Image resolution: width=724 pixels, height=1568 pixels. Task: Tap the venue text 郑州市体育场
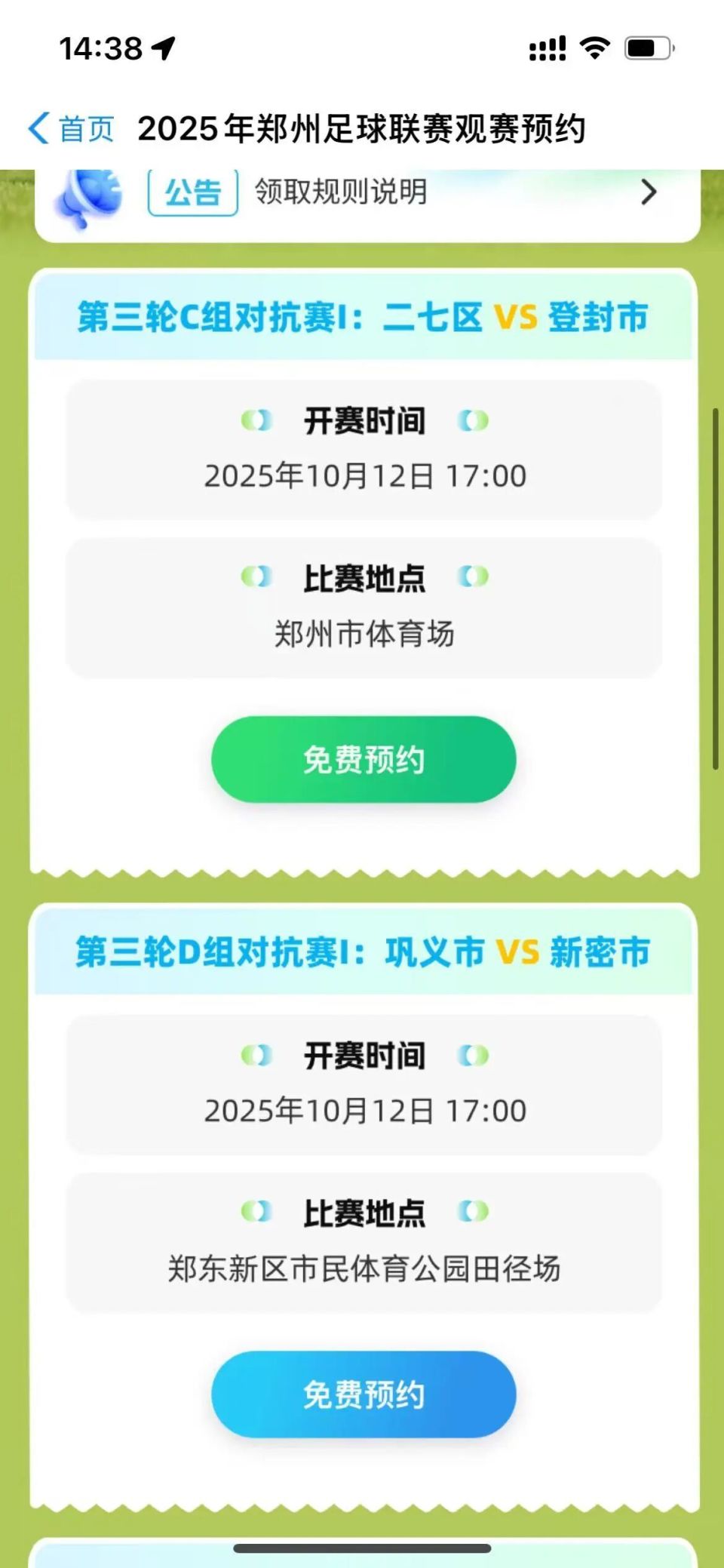click(x=367, y=634)
